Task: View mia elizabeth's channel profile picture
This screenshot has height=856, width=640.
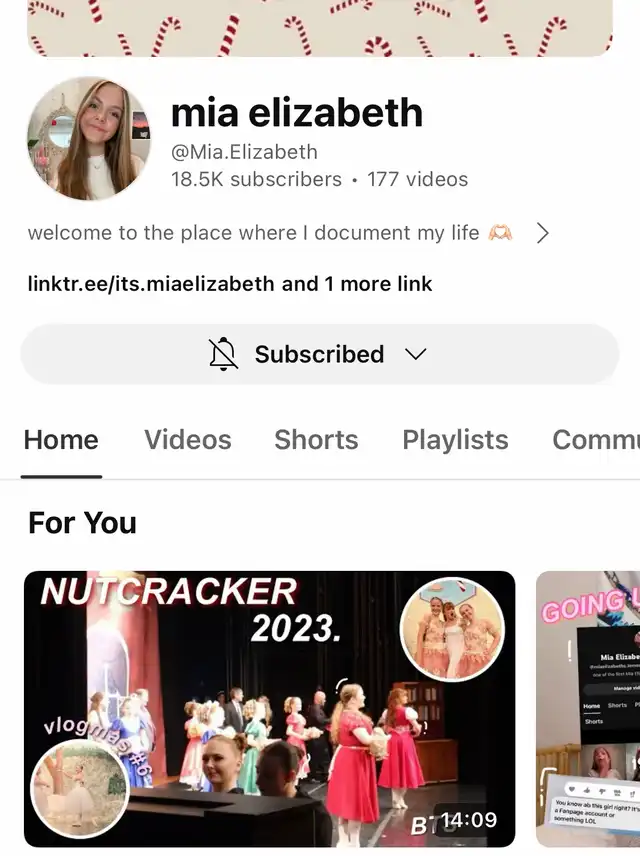Action: point(88,138)
